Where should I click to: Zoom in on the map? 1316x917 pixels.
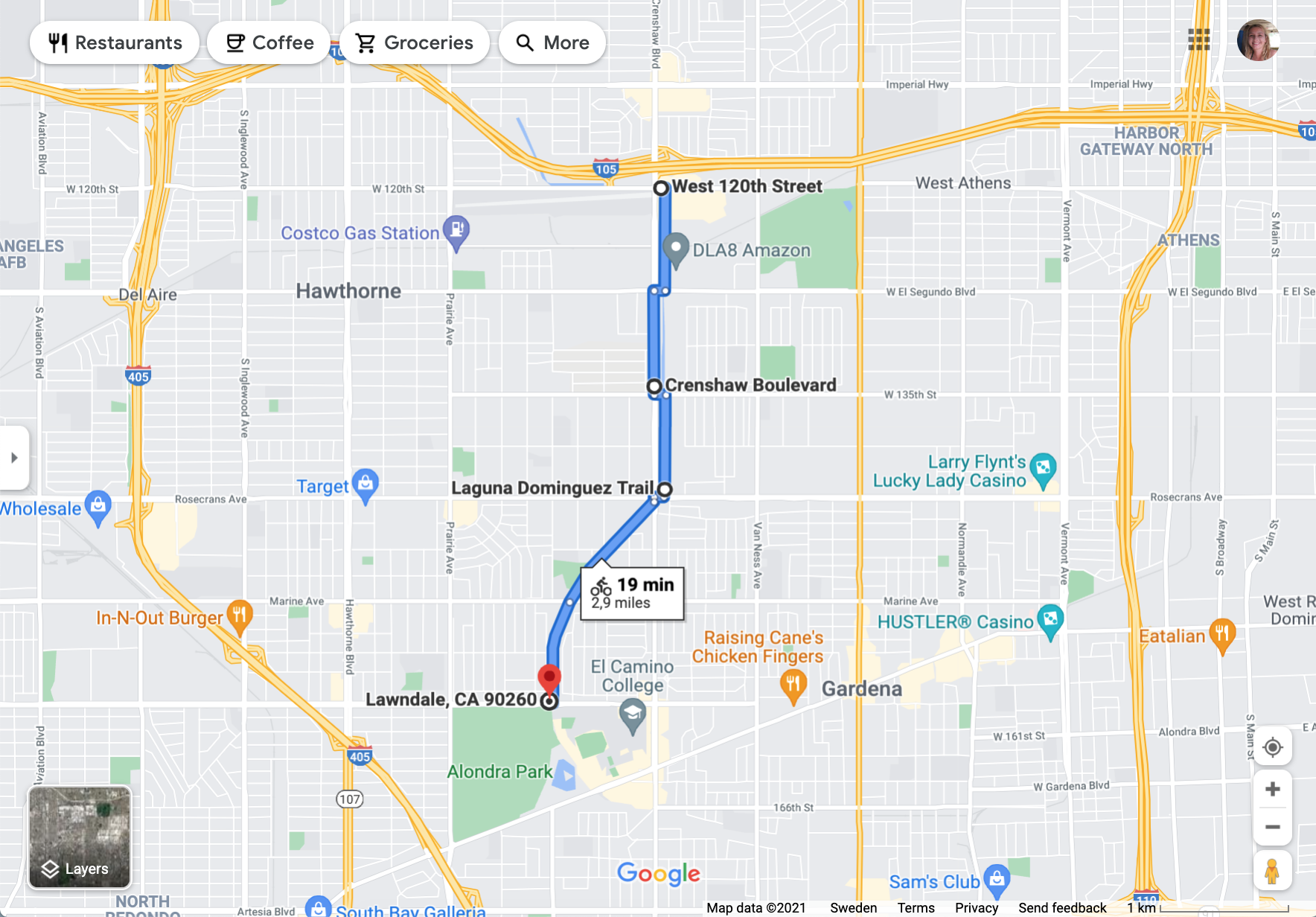pyautogui.click(x=1272, y=789)
